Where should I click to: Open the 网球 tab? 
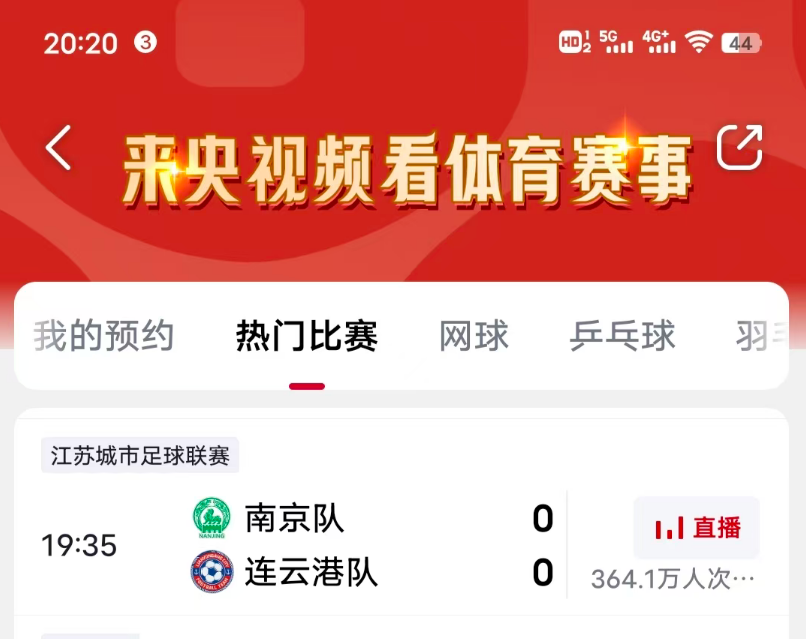click(474, 336)
